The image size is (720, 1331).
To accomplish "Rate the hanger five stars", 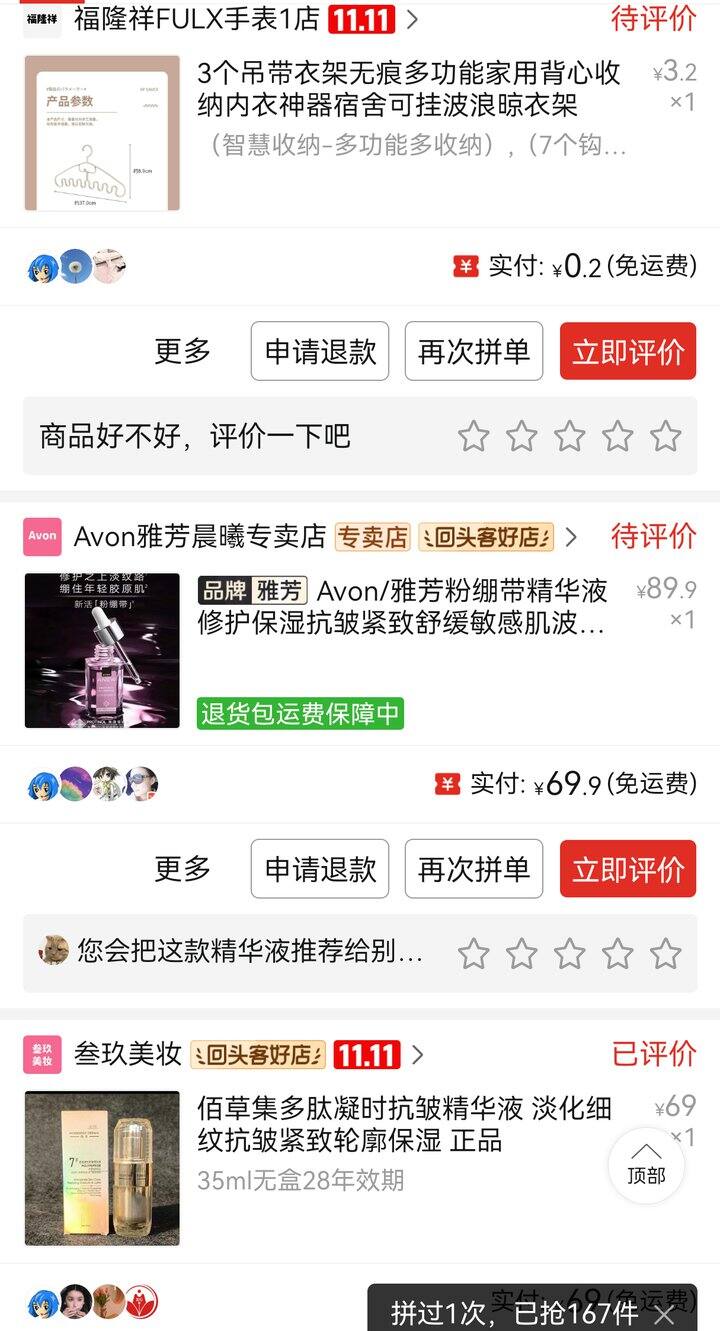I will [665, 436].
